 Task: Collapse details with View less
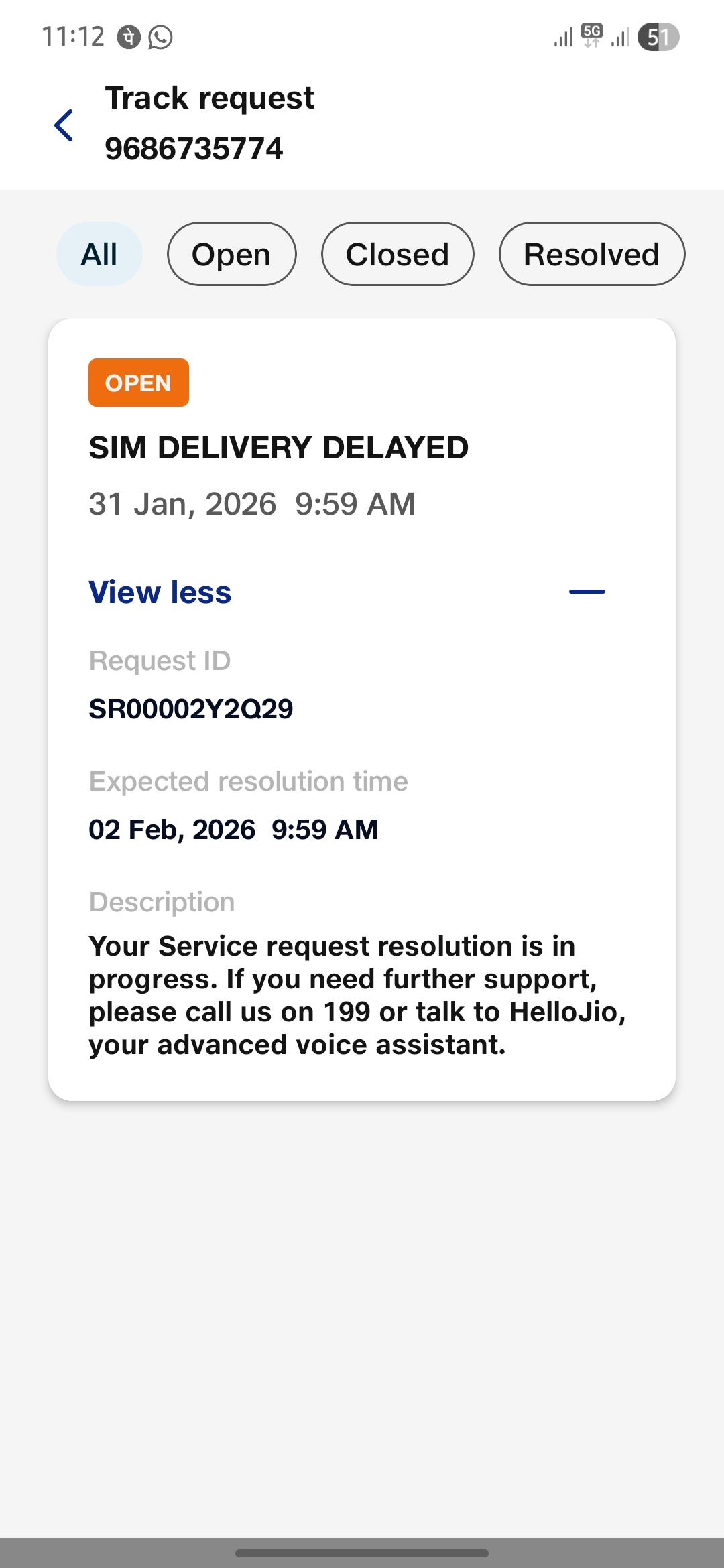pyautogui.click(x=161, y=592)
